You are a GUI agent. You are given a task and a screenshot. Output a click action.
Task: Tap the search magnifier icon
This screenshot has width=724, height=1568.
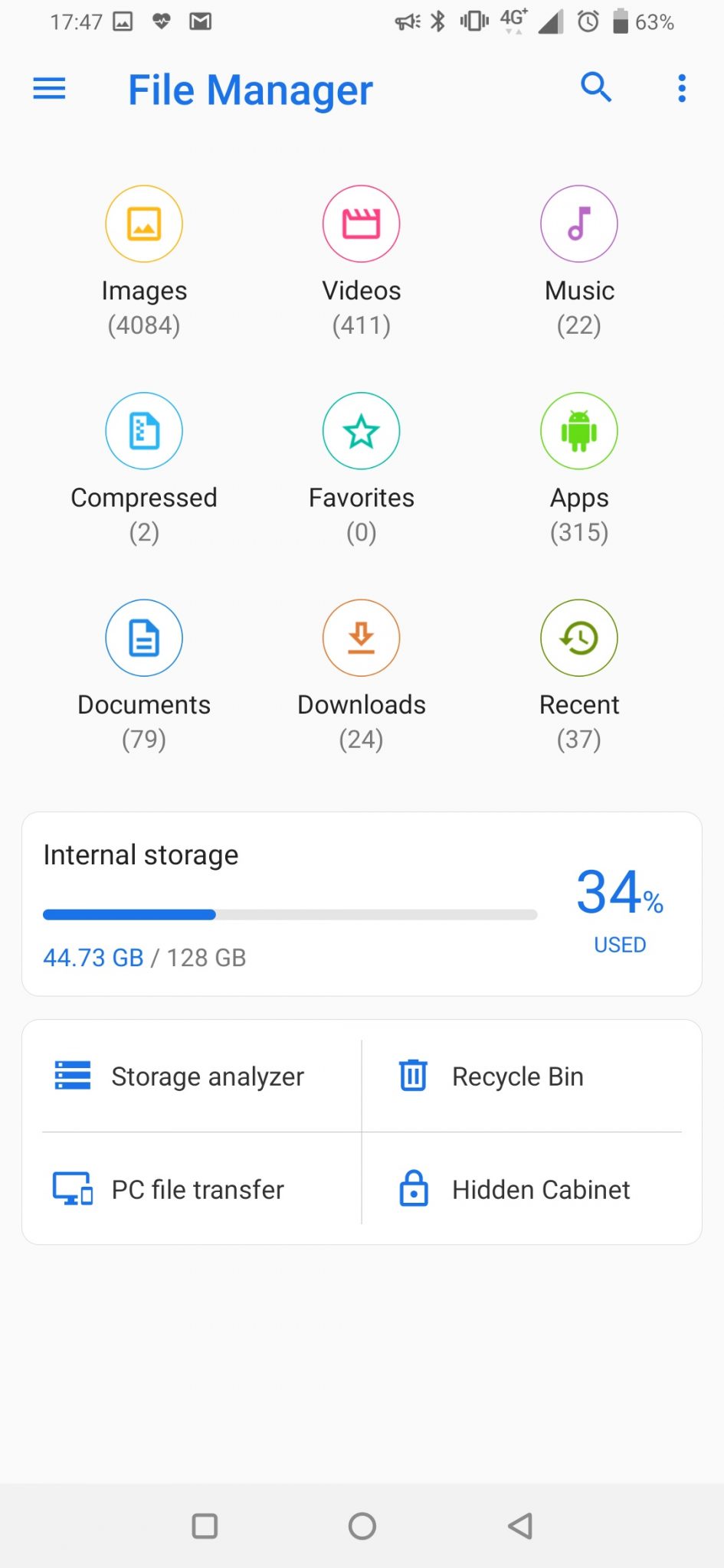click(596, 88)
